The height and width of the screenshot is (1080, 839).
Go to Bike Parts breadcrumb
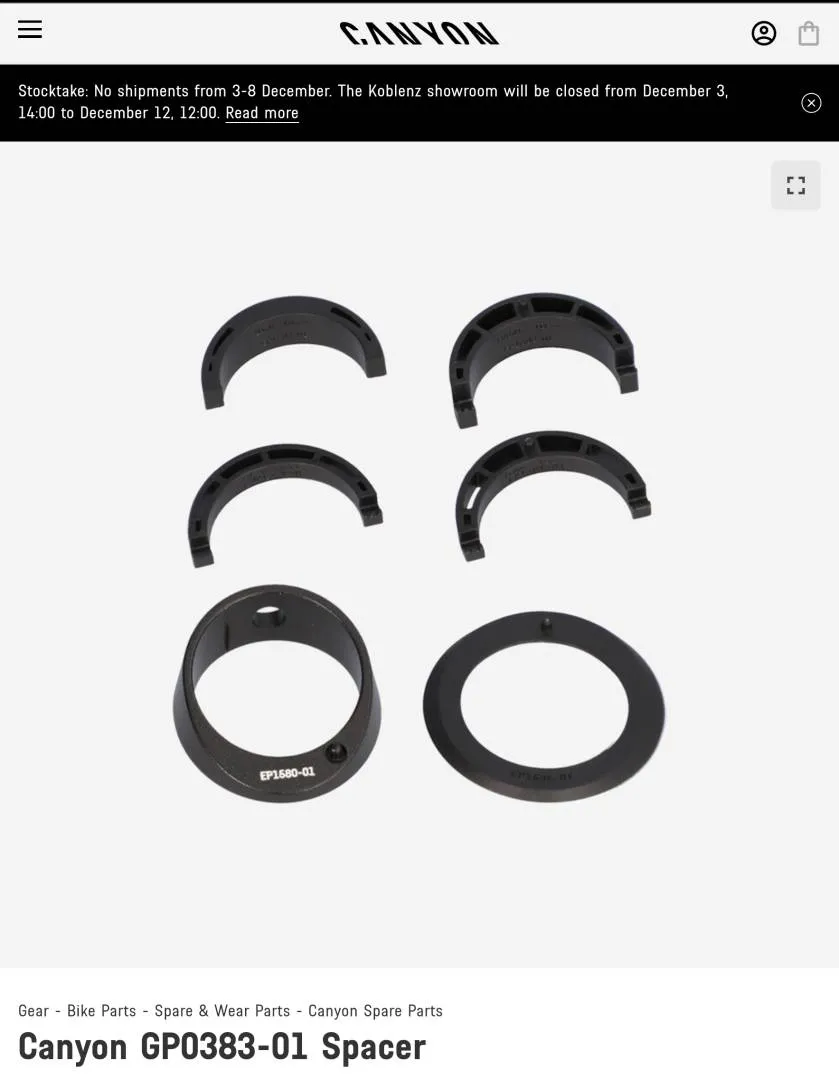coord(101,1011)
